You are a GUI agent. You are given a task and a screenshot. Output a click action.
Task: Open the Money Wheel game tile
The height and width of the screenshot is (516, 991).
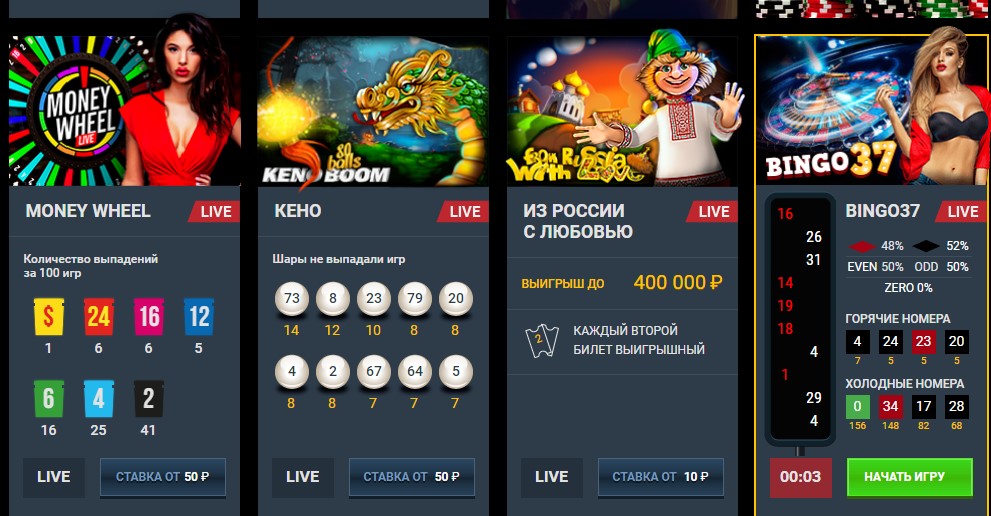tap(125, 110)
